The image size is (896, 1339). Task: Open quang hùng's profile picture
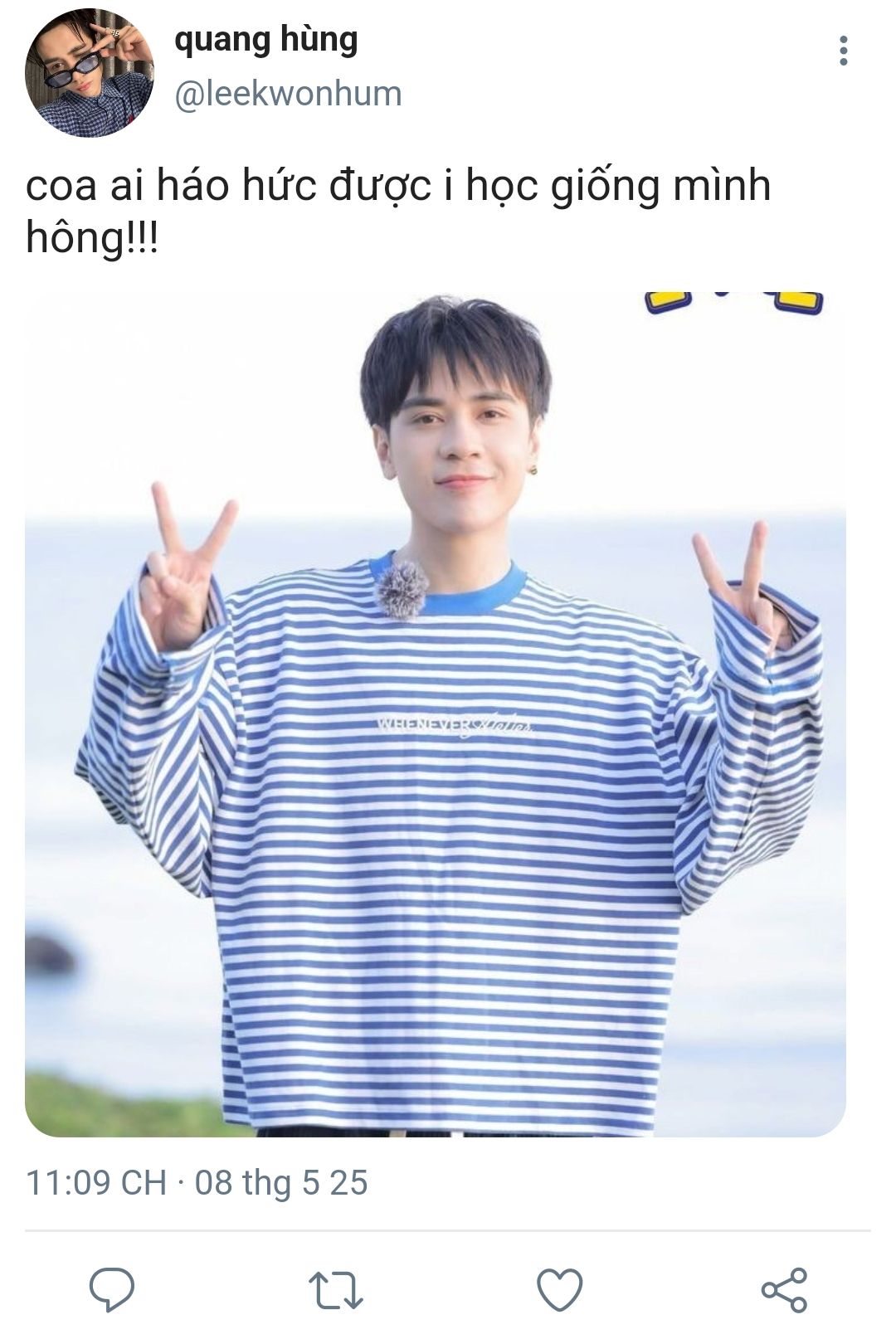click(89, 72)
